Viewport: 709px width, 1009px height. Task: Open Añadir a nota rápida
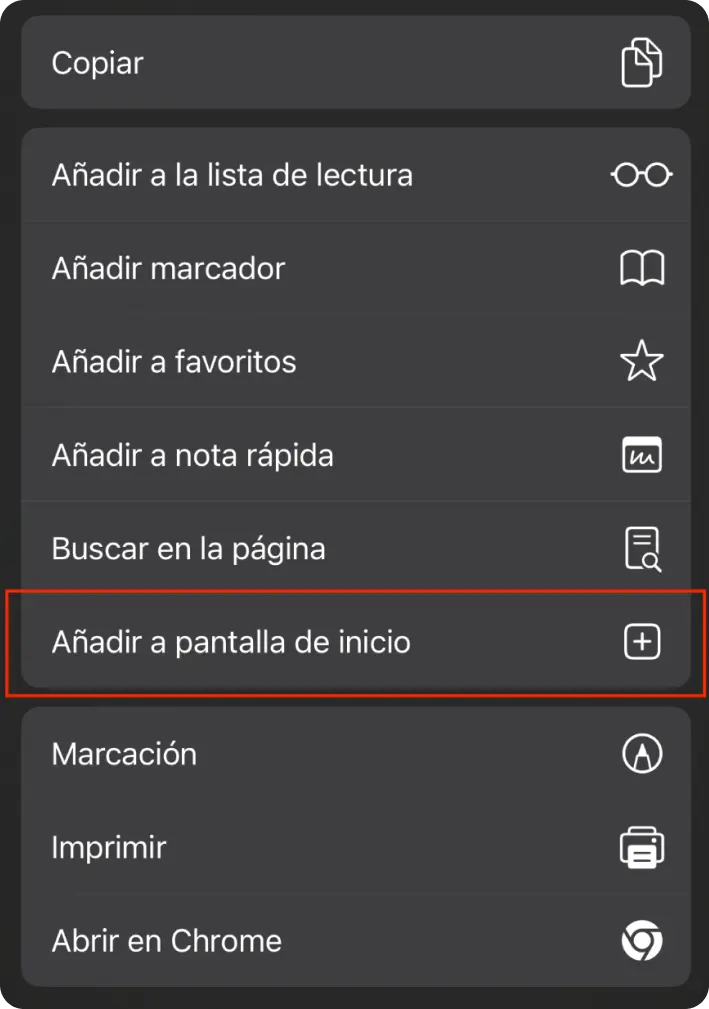(355, 455)
